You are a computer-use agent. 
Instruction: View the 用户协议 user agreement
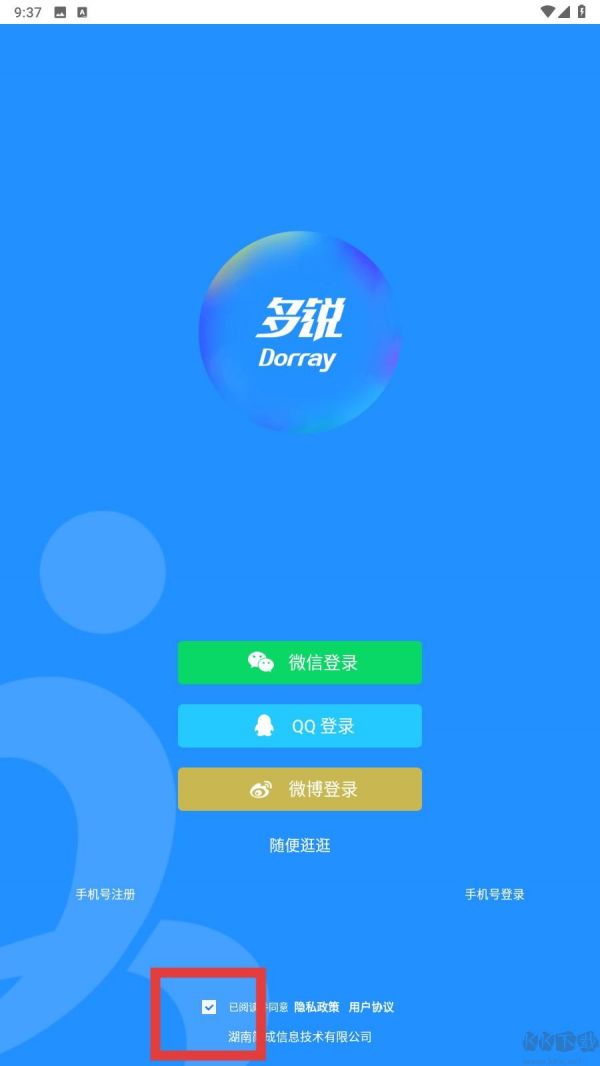tap(371, 1007)
